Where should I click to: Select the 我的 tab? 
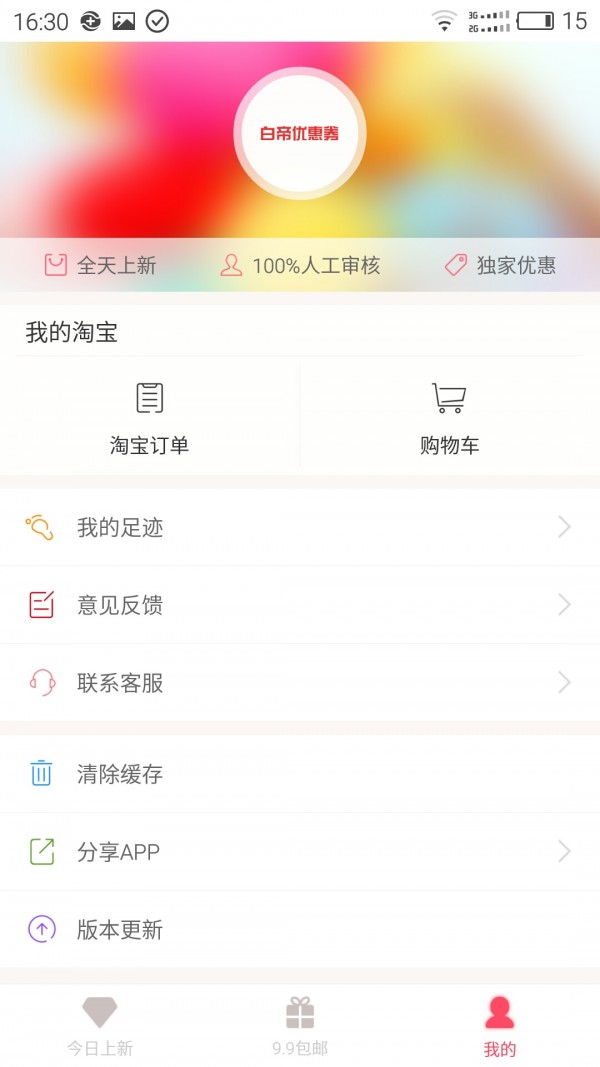click(500, 1026)
